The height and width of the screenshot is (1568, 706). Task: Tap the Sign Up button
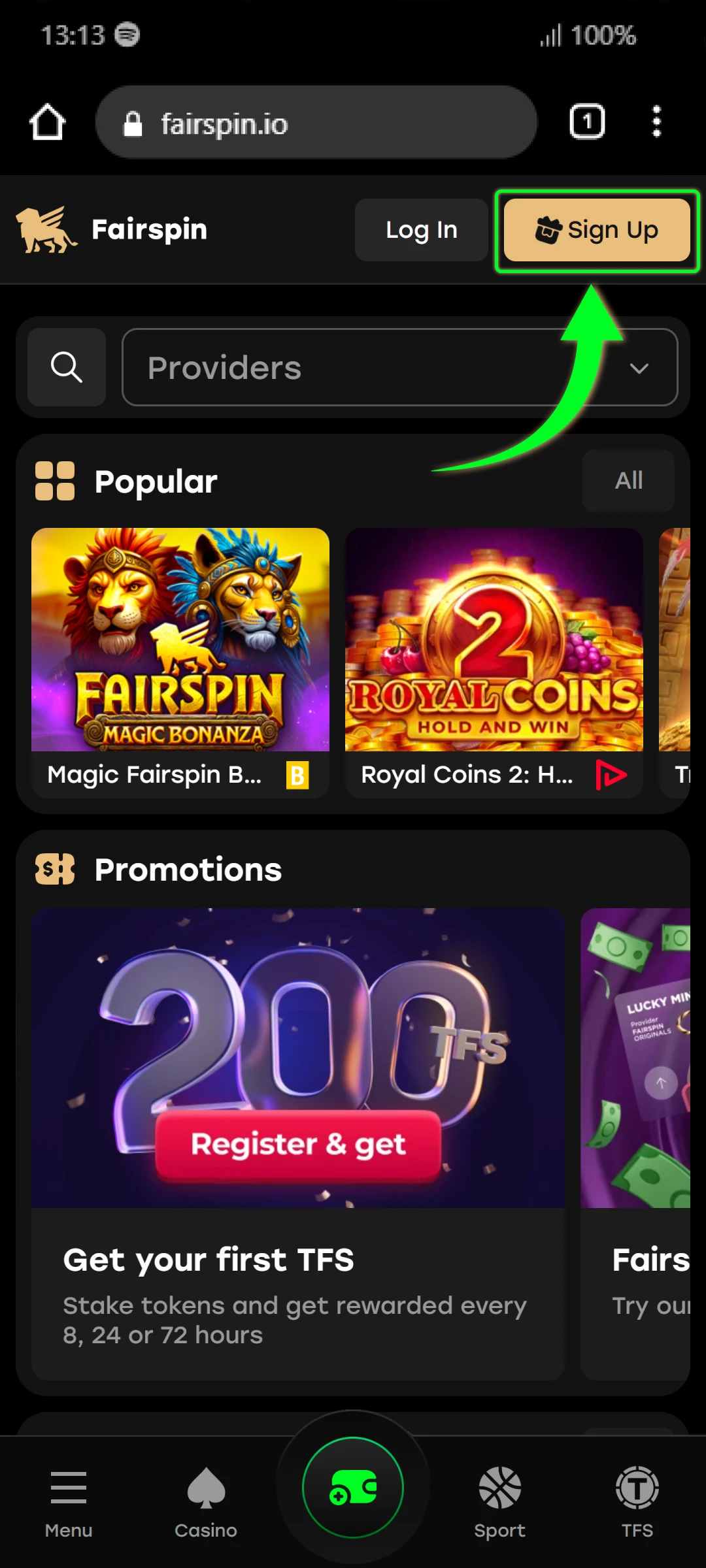(596, 230)
